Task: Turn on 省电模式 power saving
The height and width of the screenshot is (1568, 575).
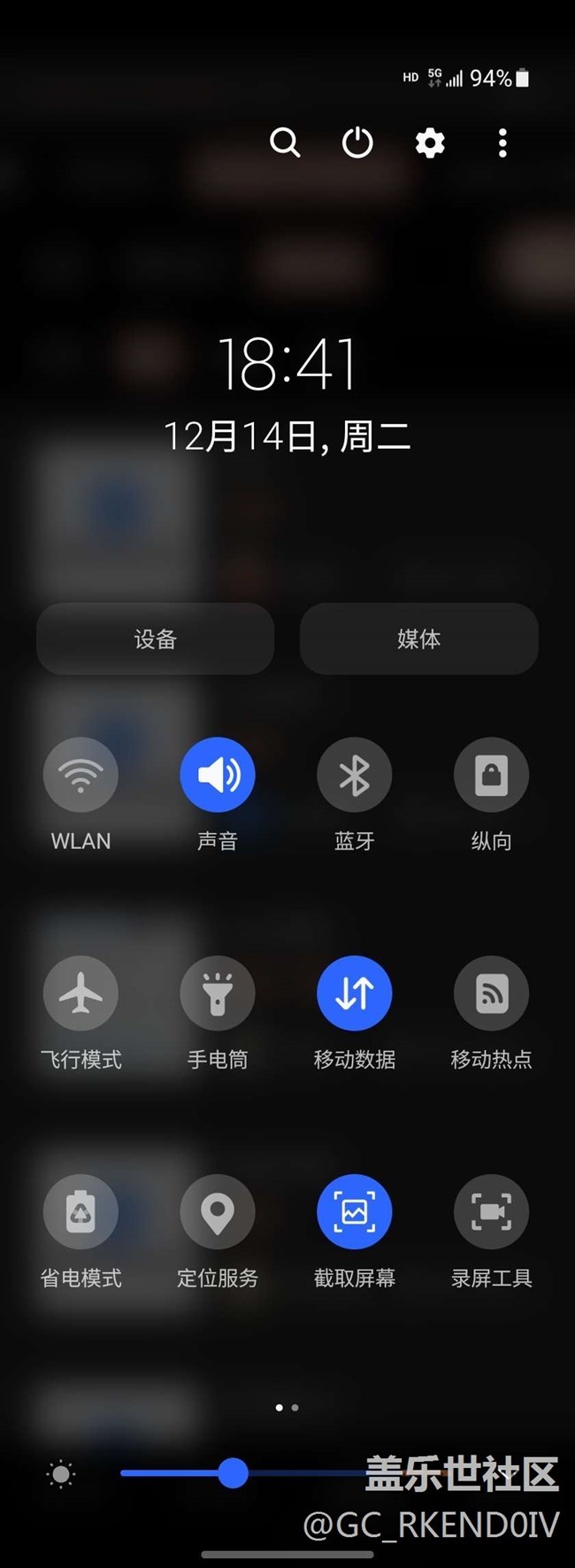Action: tap(80, 1212)
